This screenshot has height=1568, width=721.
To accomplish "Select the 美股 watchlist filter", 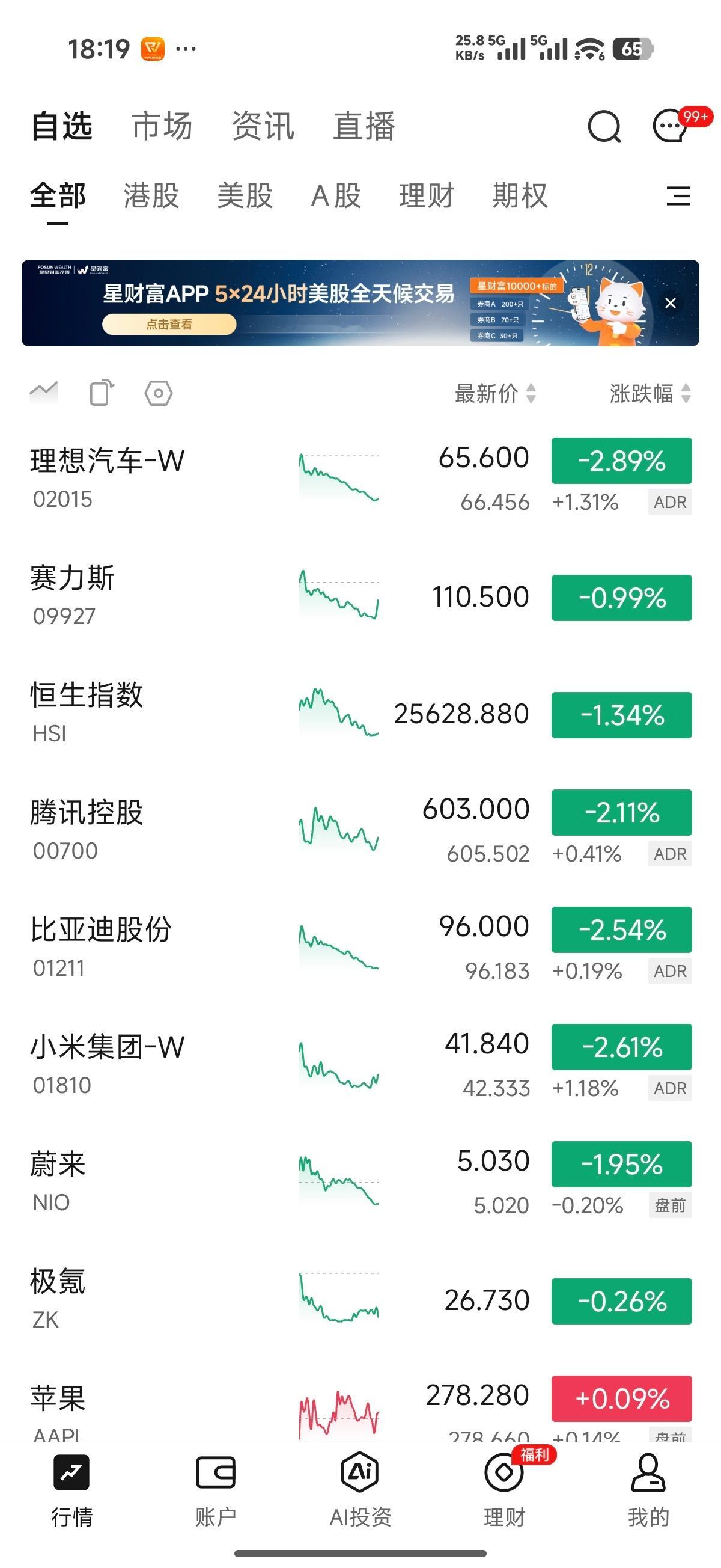I will click(x=245, y=196).
